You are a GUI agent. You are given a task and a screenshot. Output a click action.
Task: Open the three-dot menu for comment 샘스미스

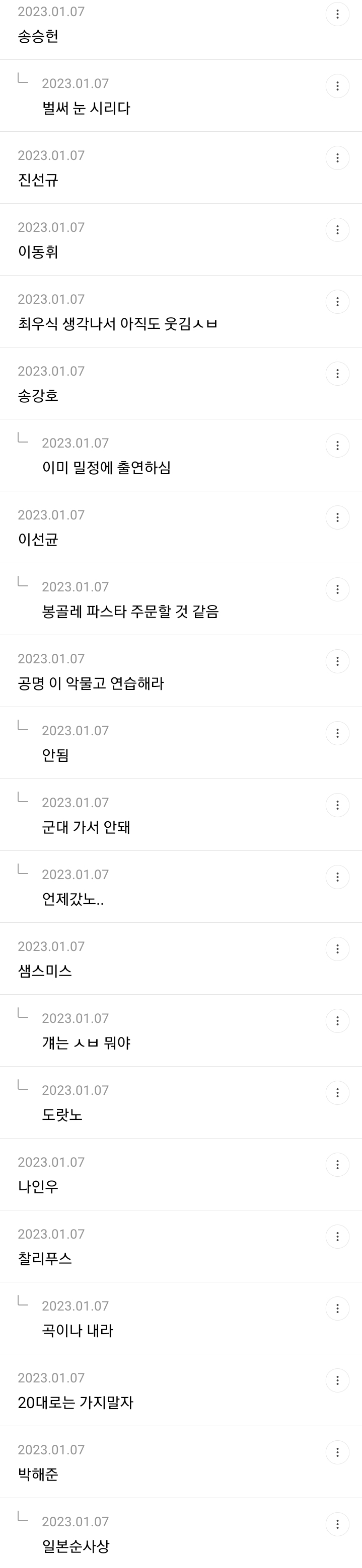[337, 948]
